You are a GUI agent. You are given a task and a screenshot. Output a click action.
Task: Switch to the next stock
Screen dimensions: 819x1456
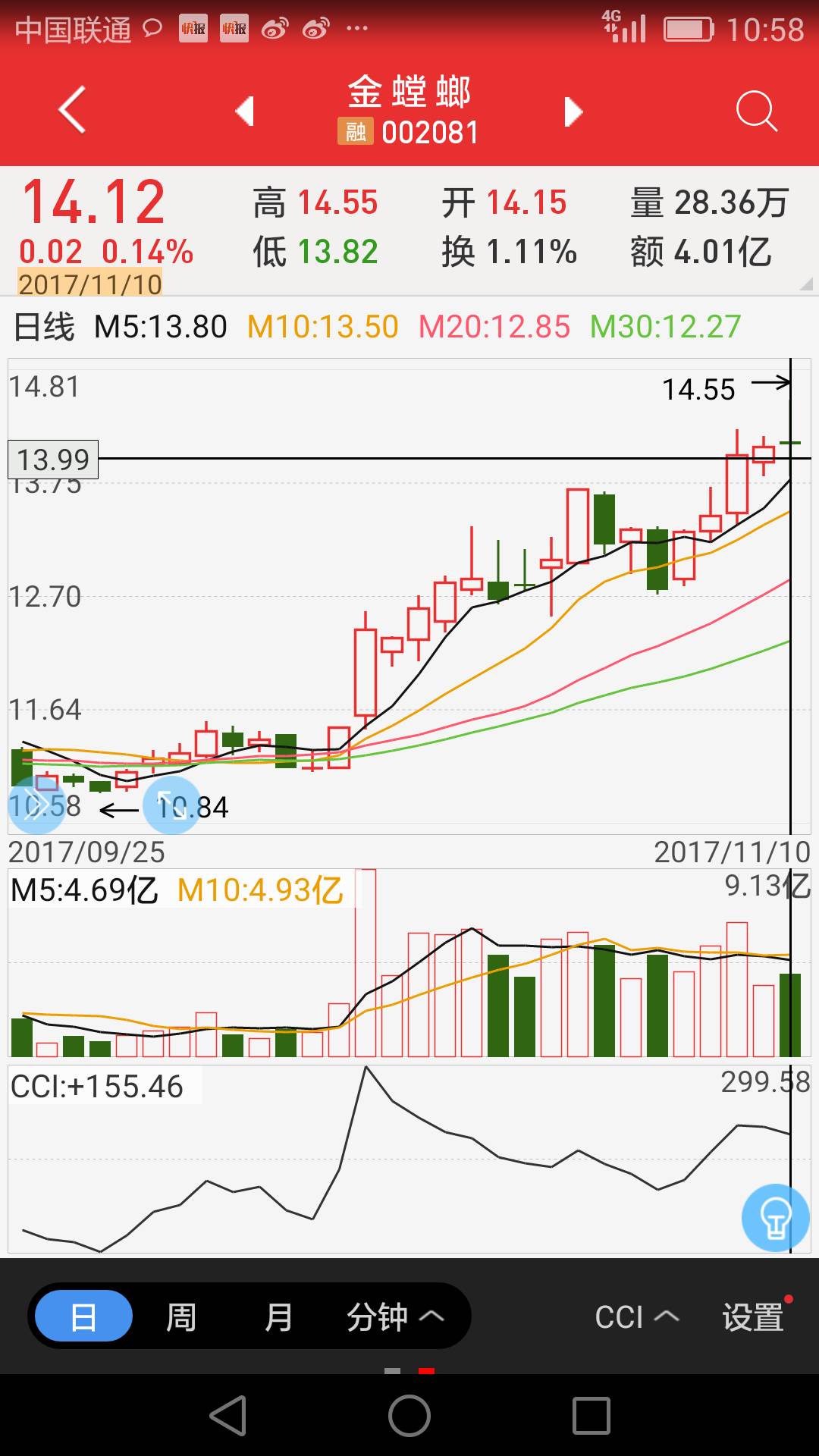pyautogui.click(x=573, y=111)
